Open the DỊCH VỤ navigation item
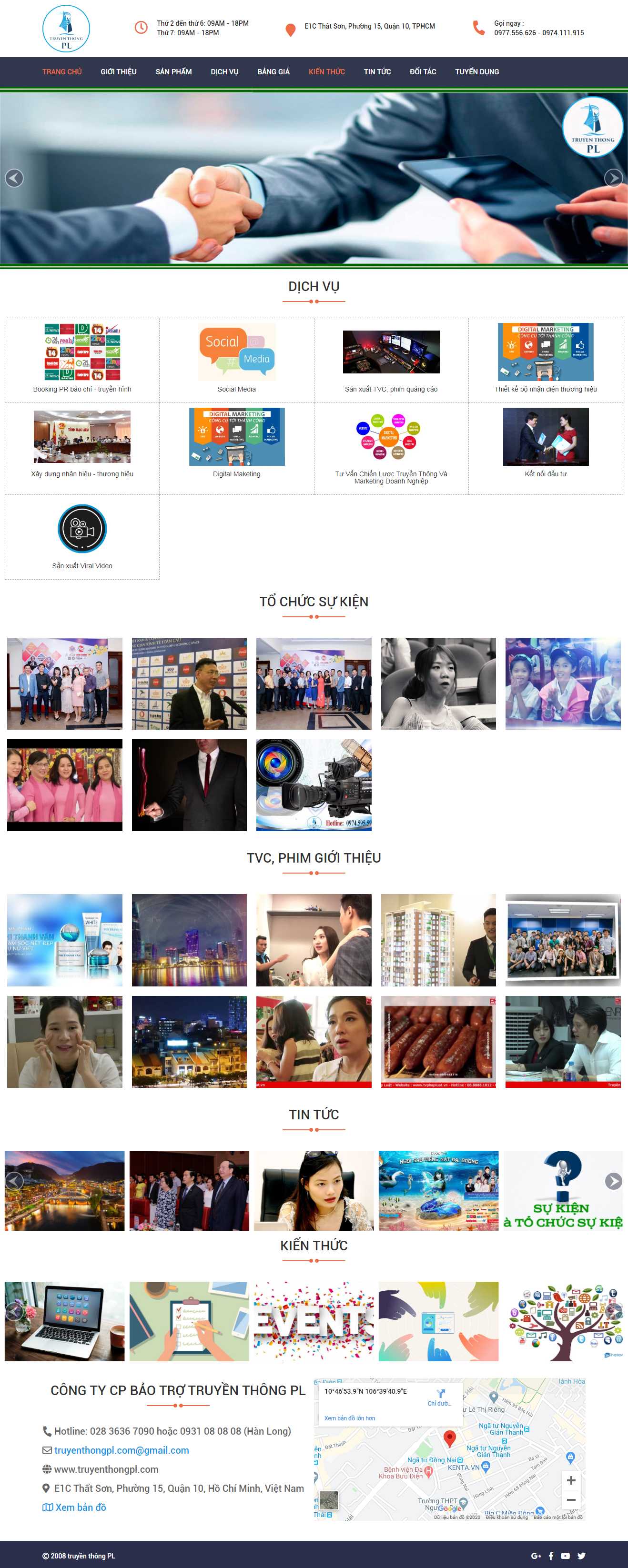Viewport: 628px width, 1568px height. [x=224, y=72]
